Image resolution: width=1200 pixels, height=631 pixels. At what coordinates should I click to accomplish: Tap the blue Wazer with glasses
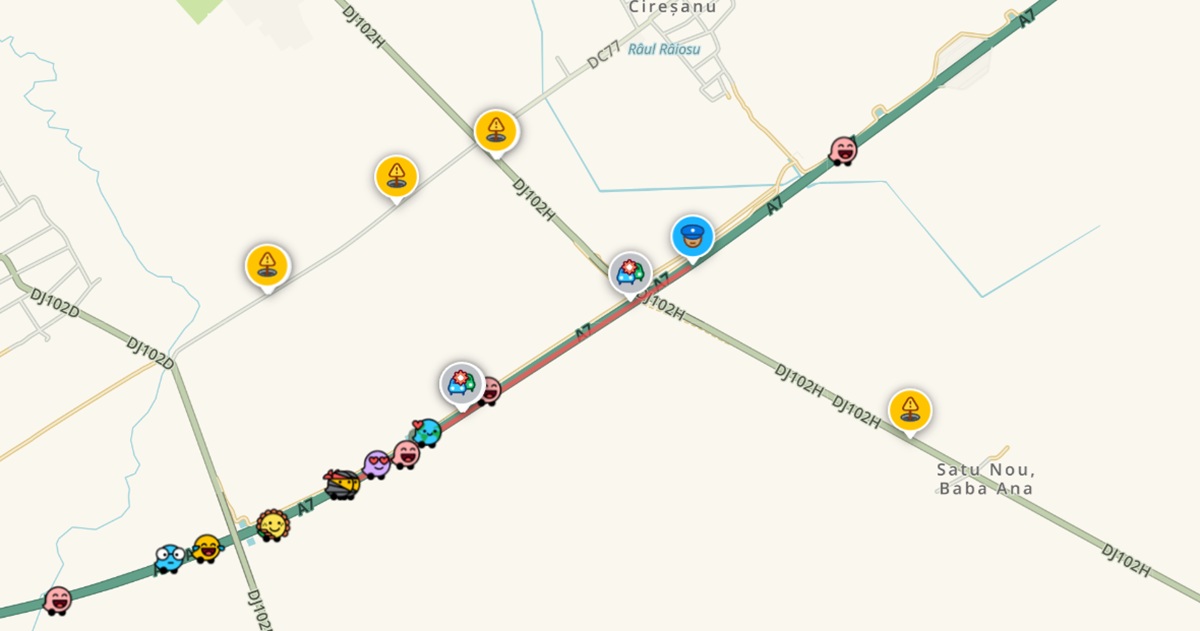(x=169, y=558)
